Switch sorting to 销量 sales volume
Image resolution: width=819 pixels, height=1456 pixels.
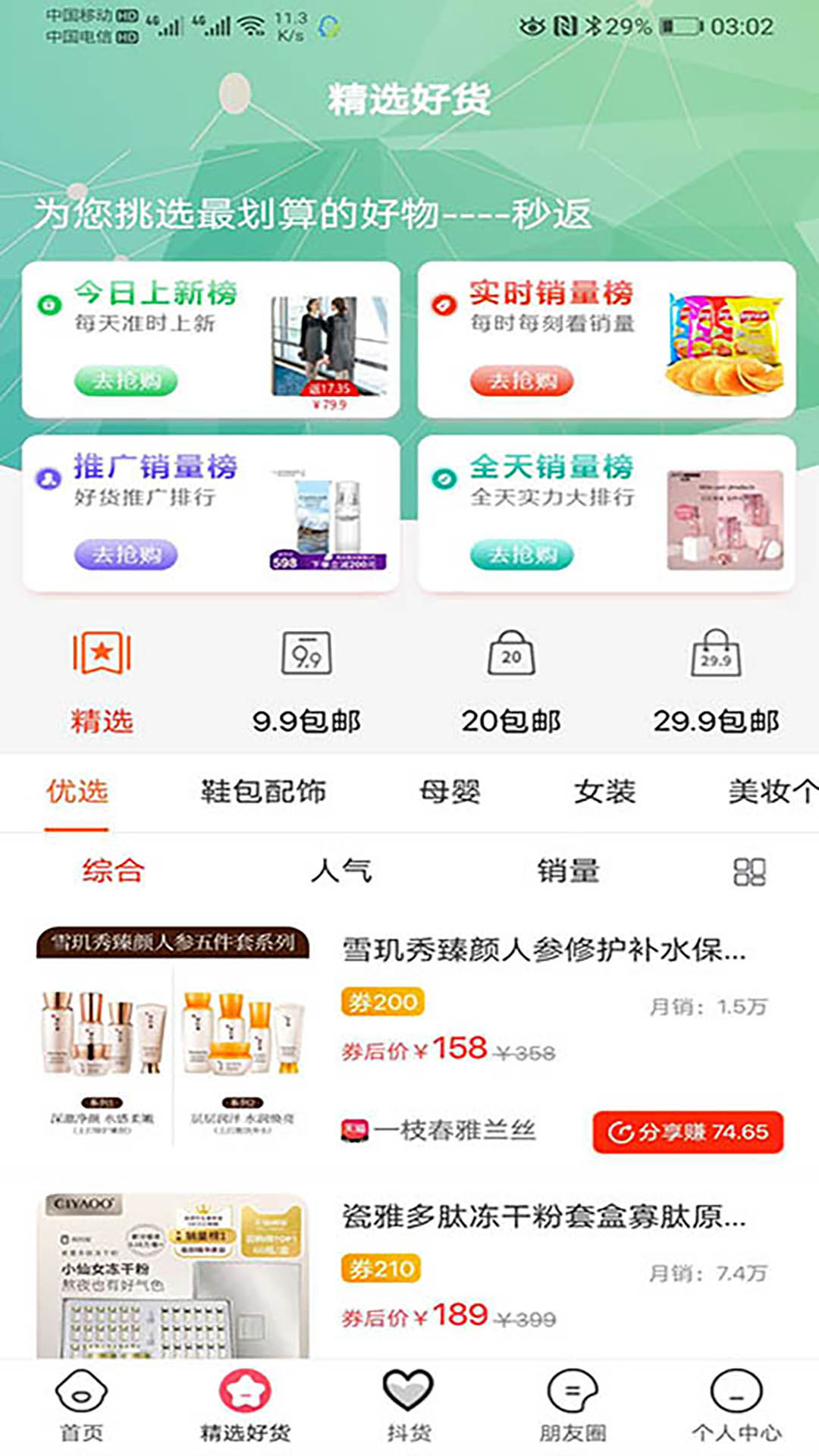coord(569,872)
